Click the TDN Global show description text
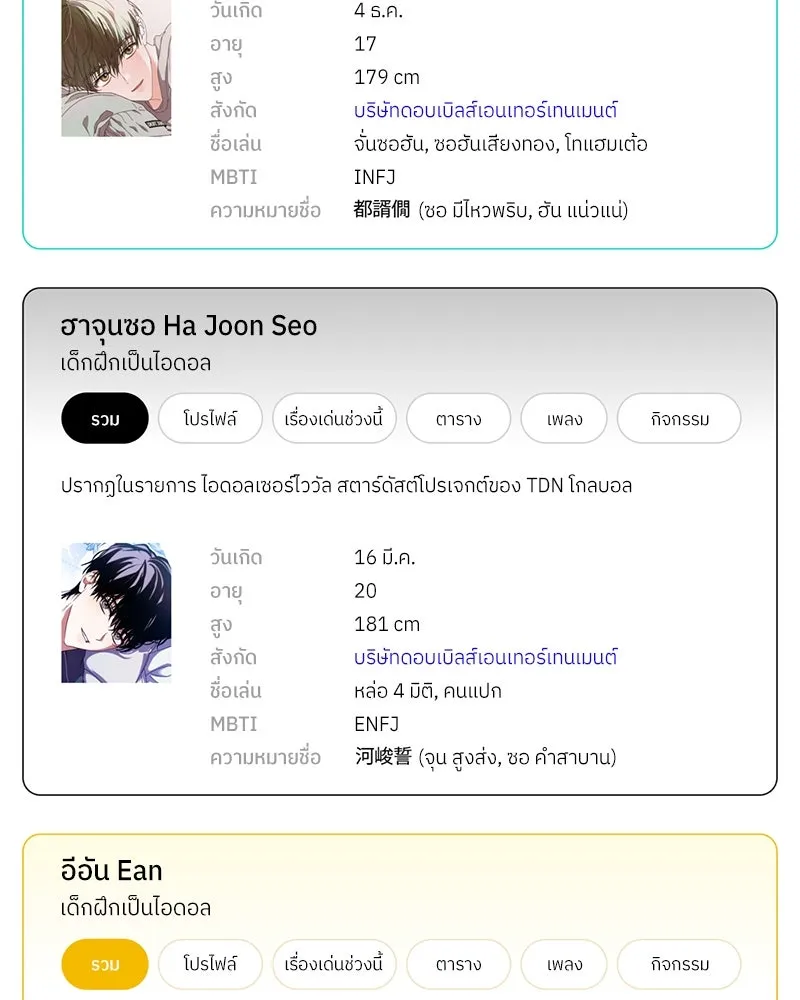This screenshot has width=800, height=1000. pos(346,485)
